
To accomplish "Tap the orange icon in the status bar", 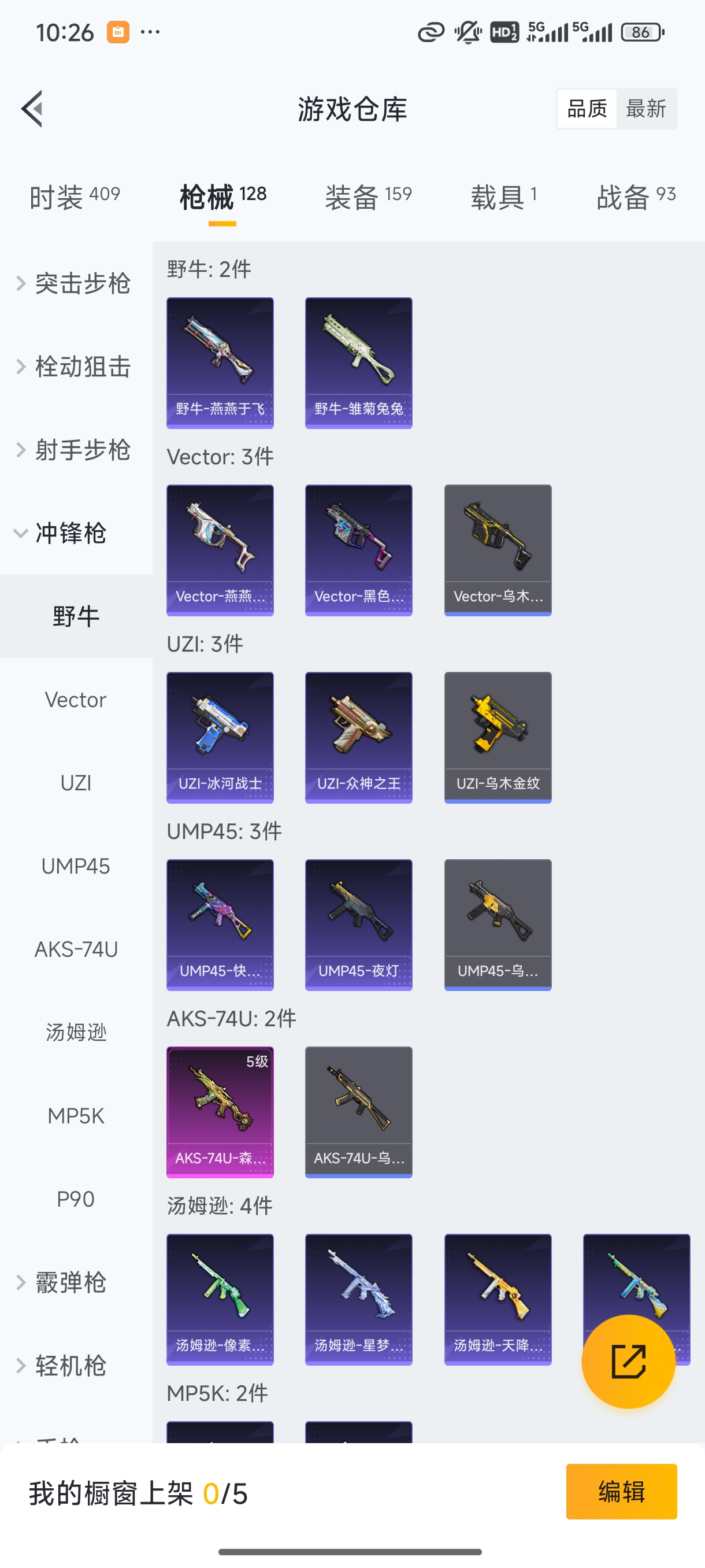I will (118, 32).
